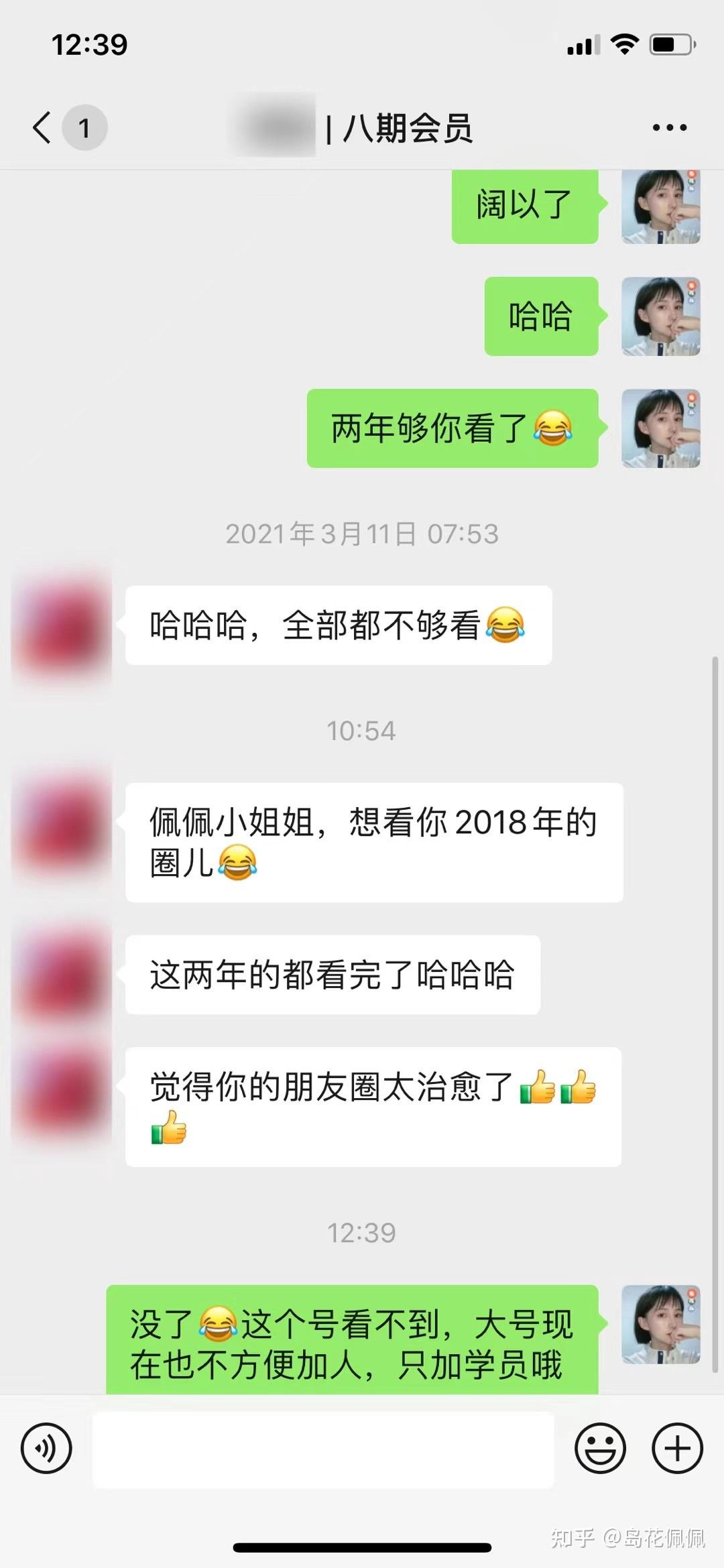Image resolution: width=724 pixels, height=1568 pixels.
Task: Focus the message text field
Action: tap(323, 1449)
